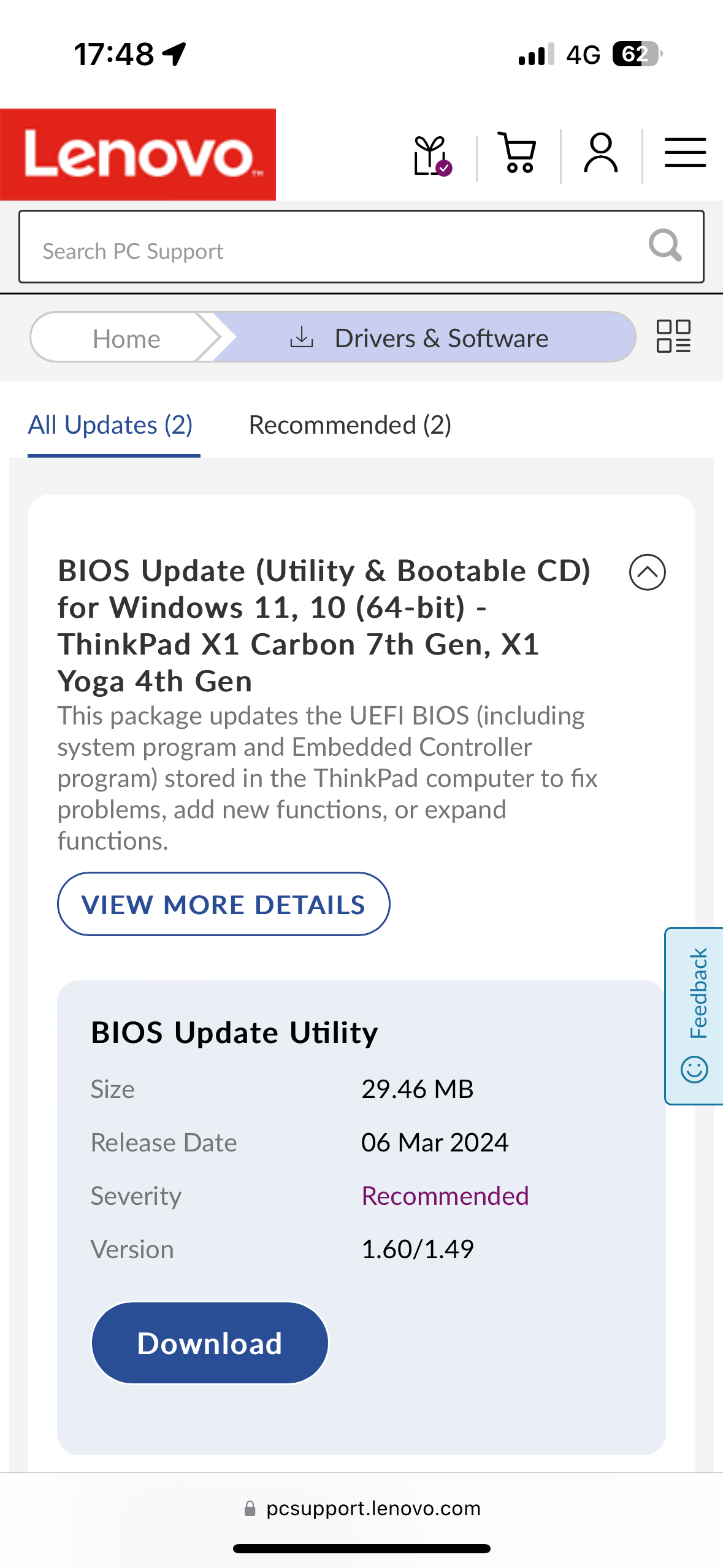The image size is (723, 1568).
Task: Tap the Search PC Support field
Action: pyautogui.click(x=361, y=247)
